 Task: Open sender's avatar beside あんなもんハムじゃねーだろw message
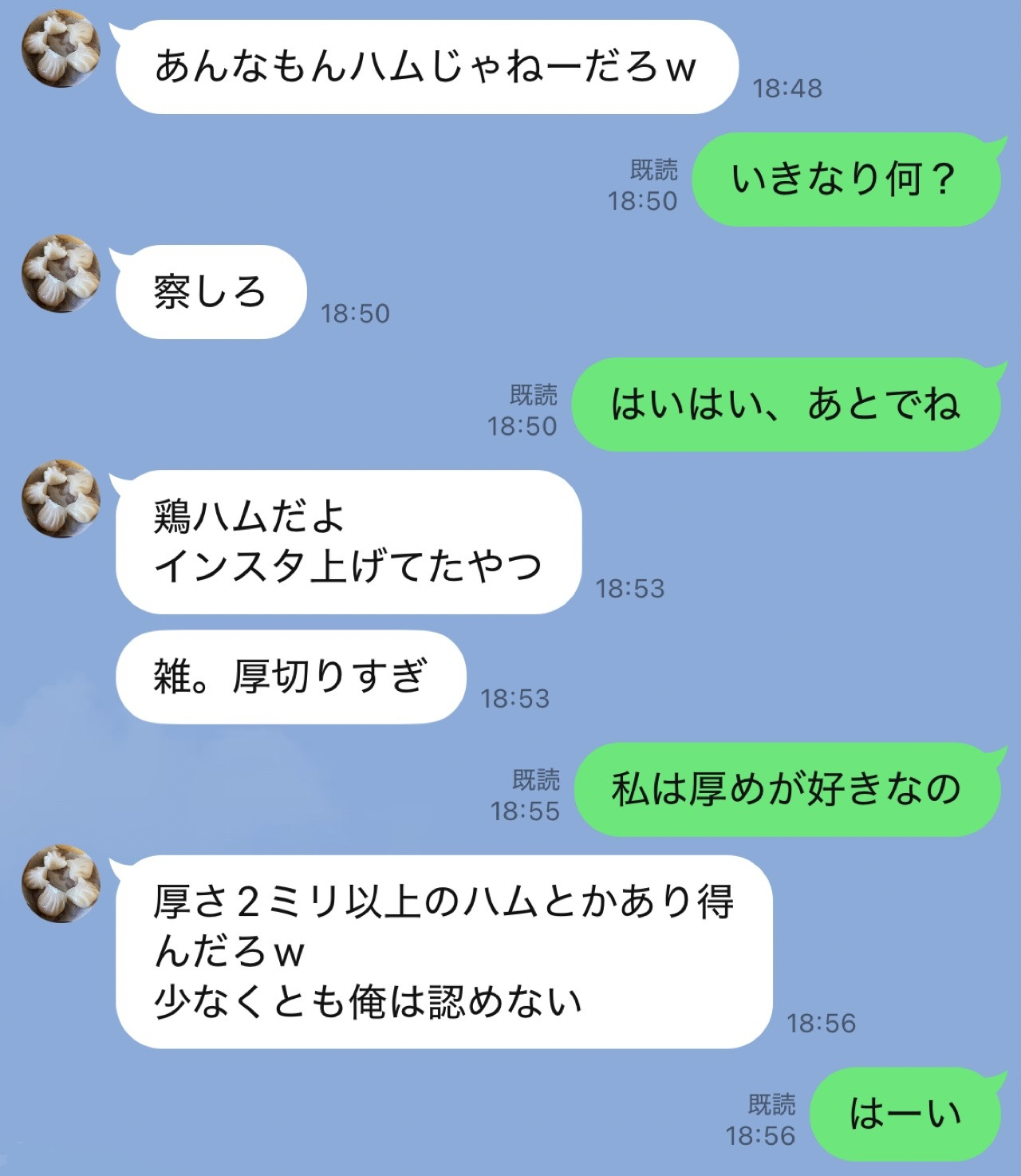pos(61,49)
